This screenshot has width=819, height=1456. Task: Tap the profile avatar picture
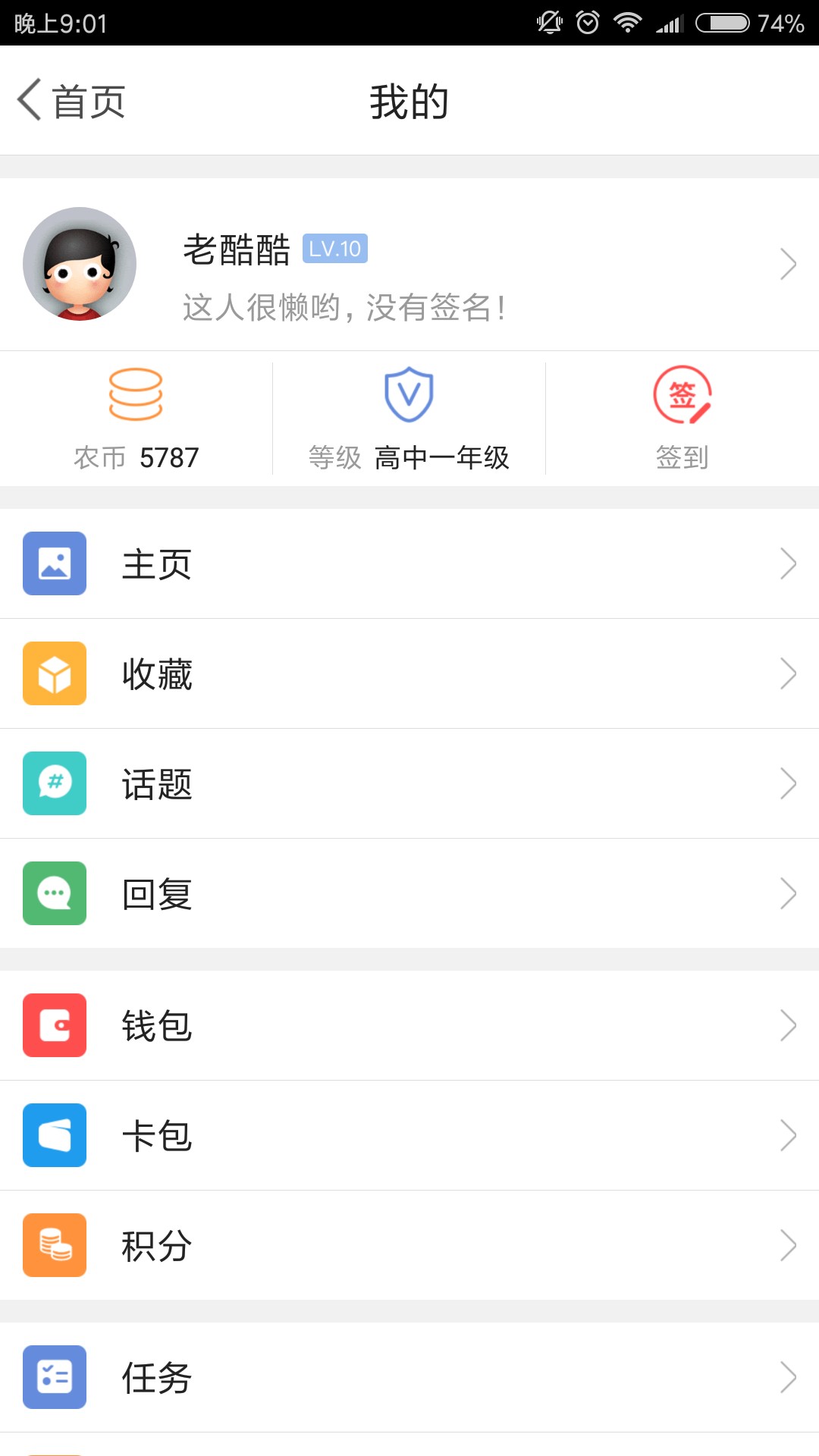[x=80, y=264]
